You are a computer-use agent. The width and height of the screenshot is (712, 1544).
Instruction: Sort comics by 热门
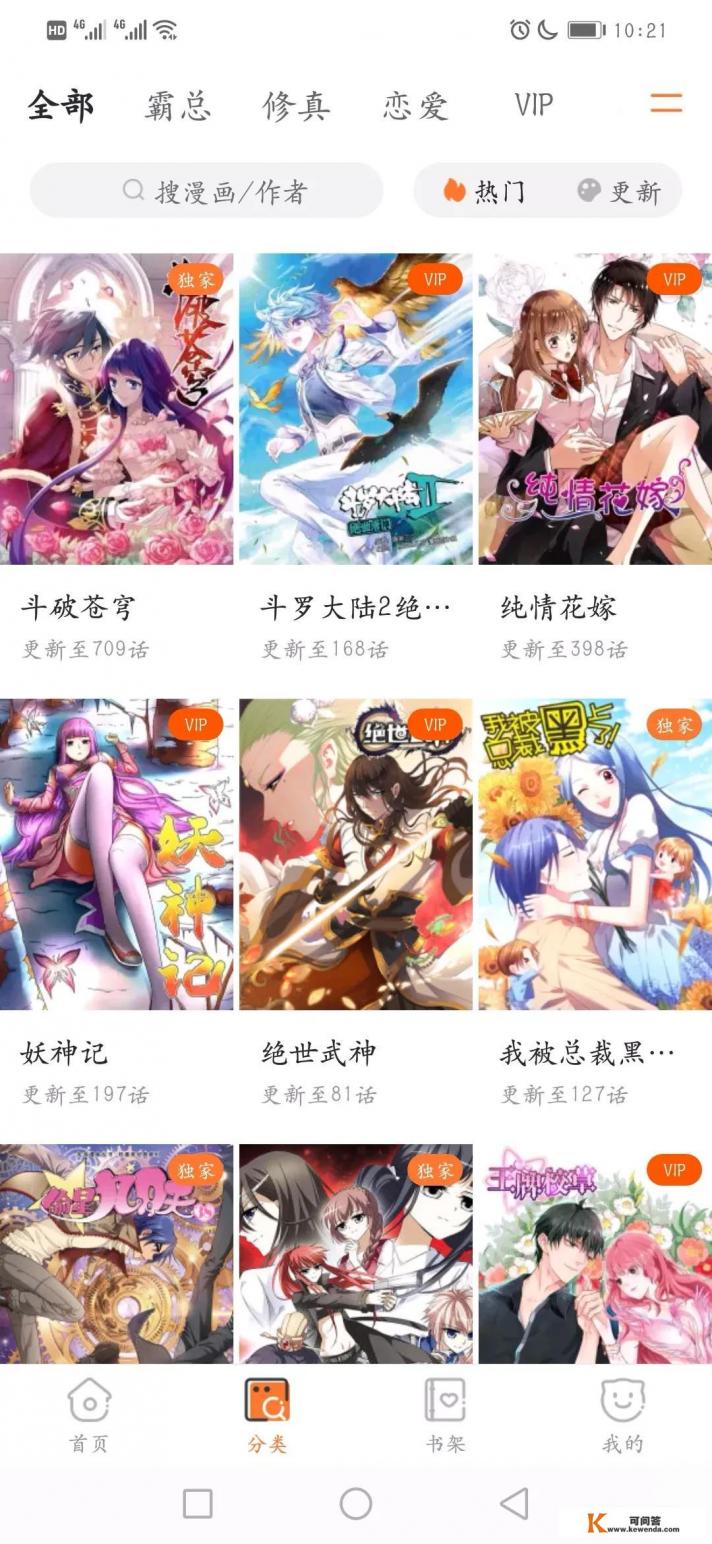[x=484, y=190]
